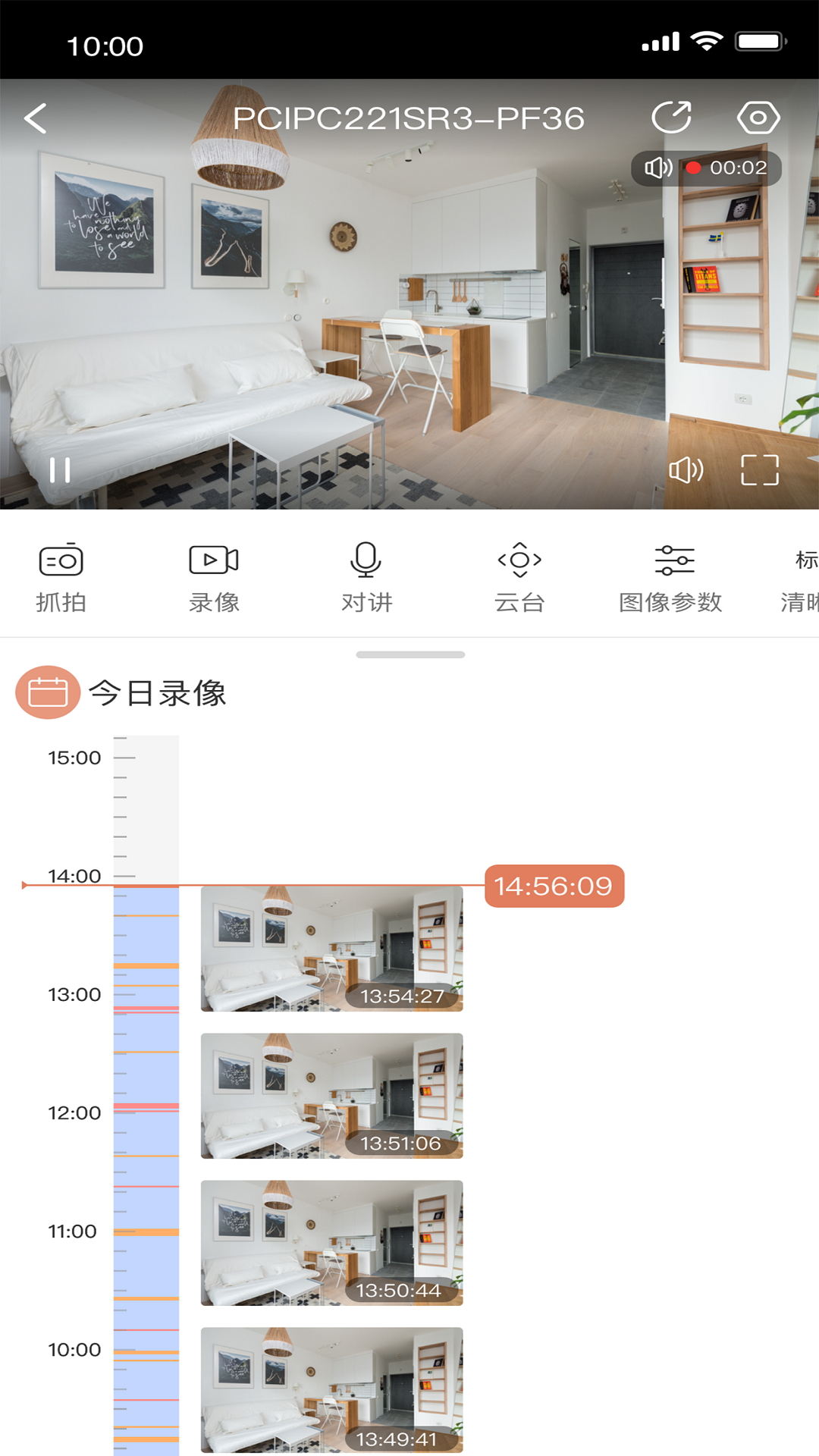Play the 13:50:44 recording clip
Image resolution: width=819 pixels, height=1456 pixels.
331,1243
